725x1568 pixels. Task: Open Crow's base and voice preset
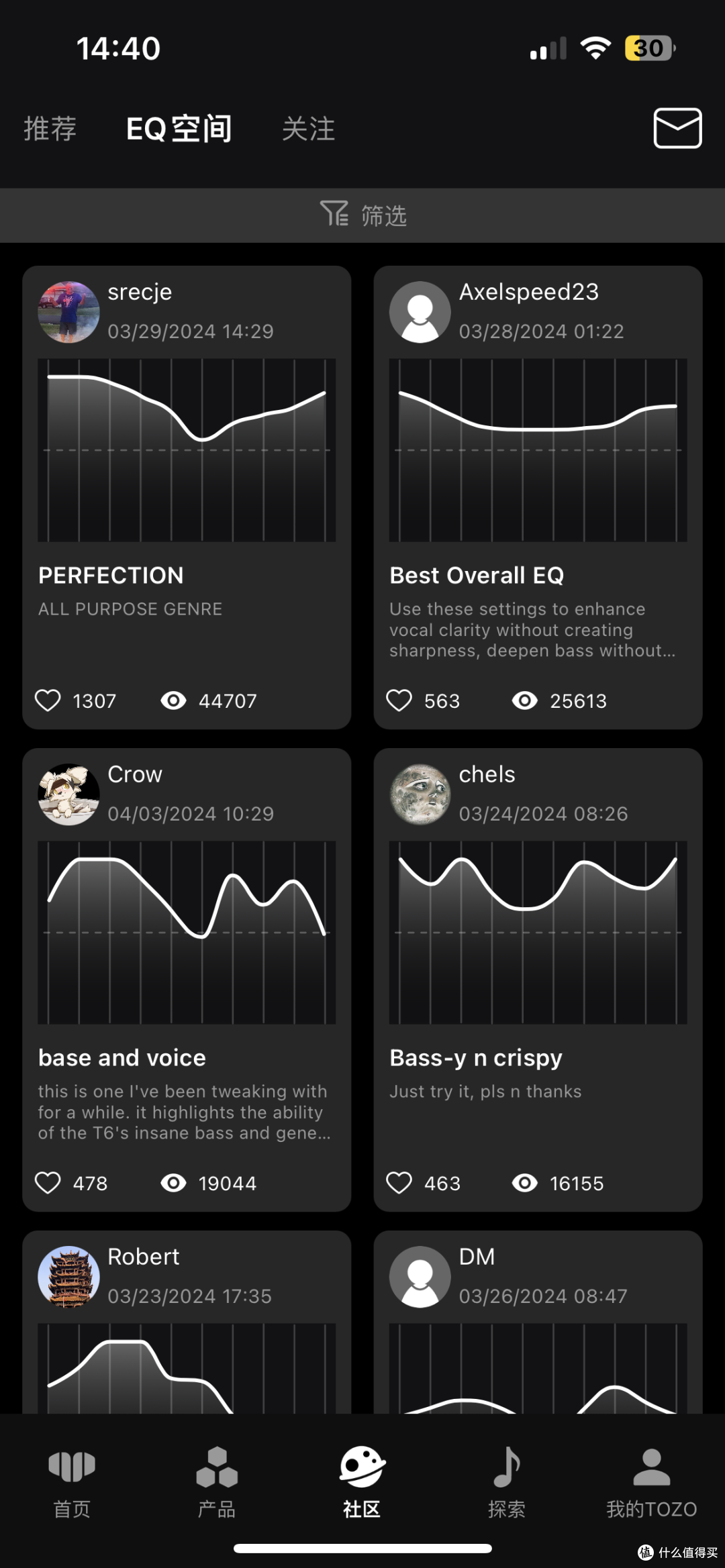tap(187, 980)
